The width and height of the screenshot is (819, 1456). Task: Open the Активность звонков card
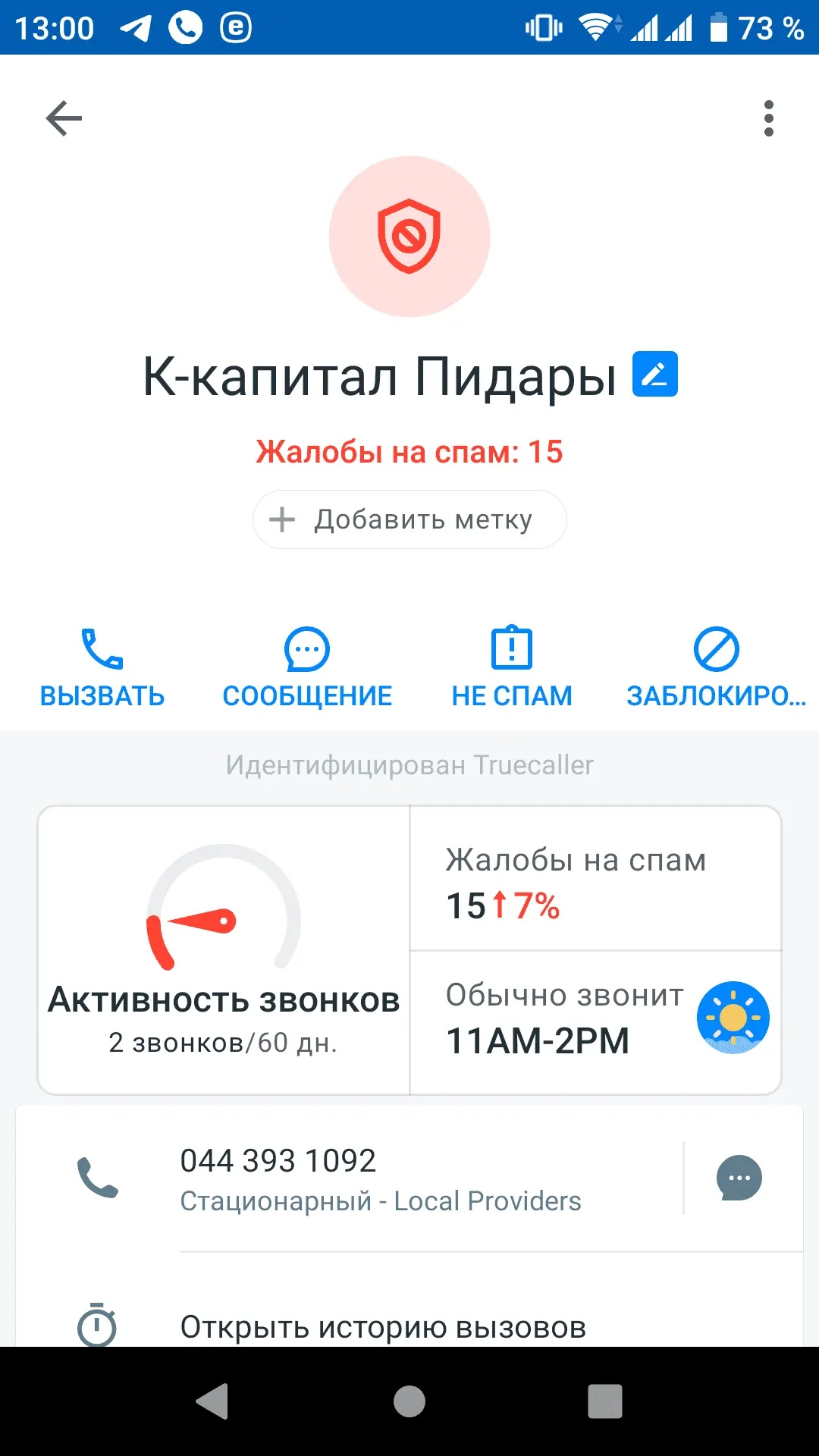(224, 949)
